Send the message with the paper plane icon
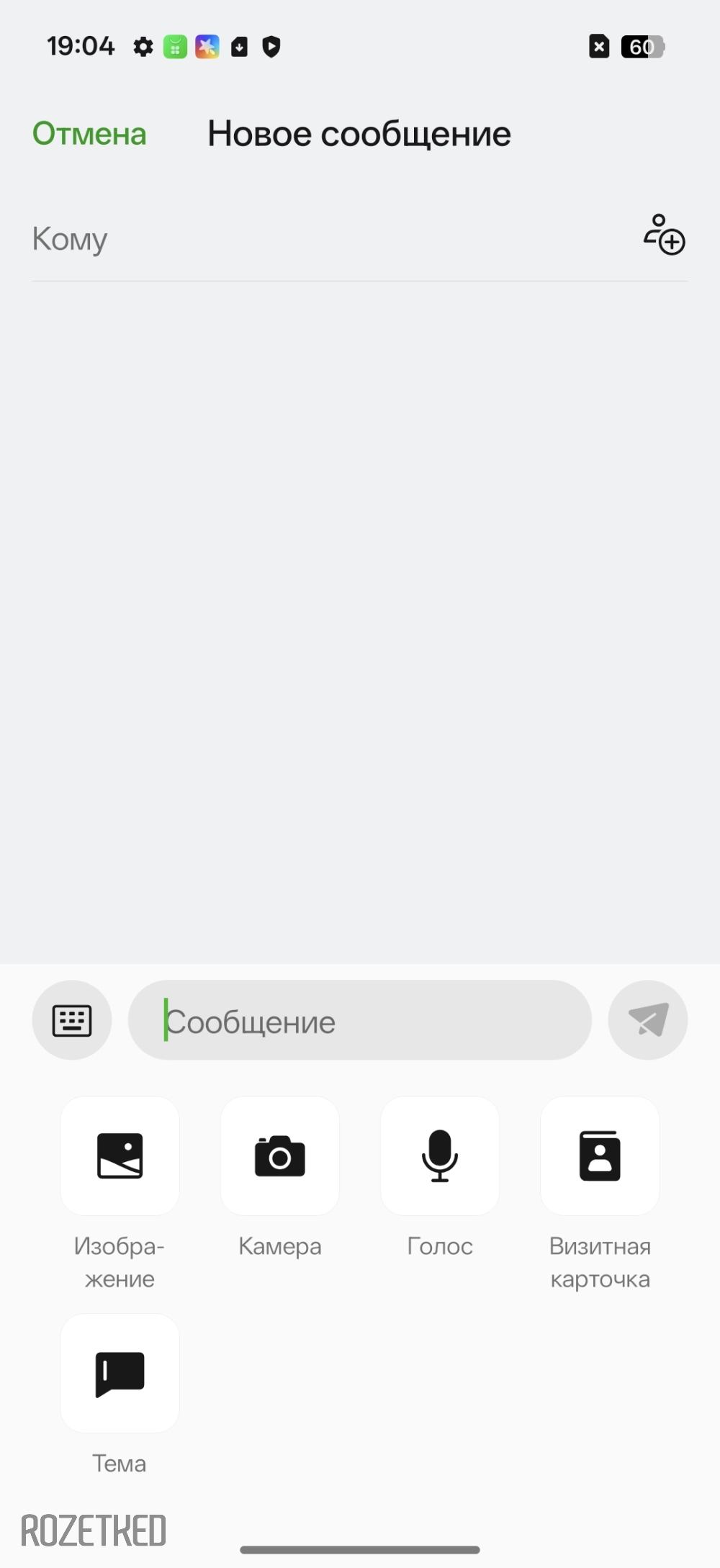 pos(648,1020)
